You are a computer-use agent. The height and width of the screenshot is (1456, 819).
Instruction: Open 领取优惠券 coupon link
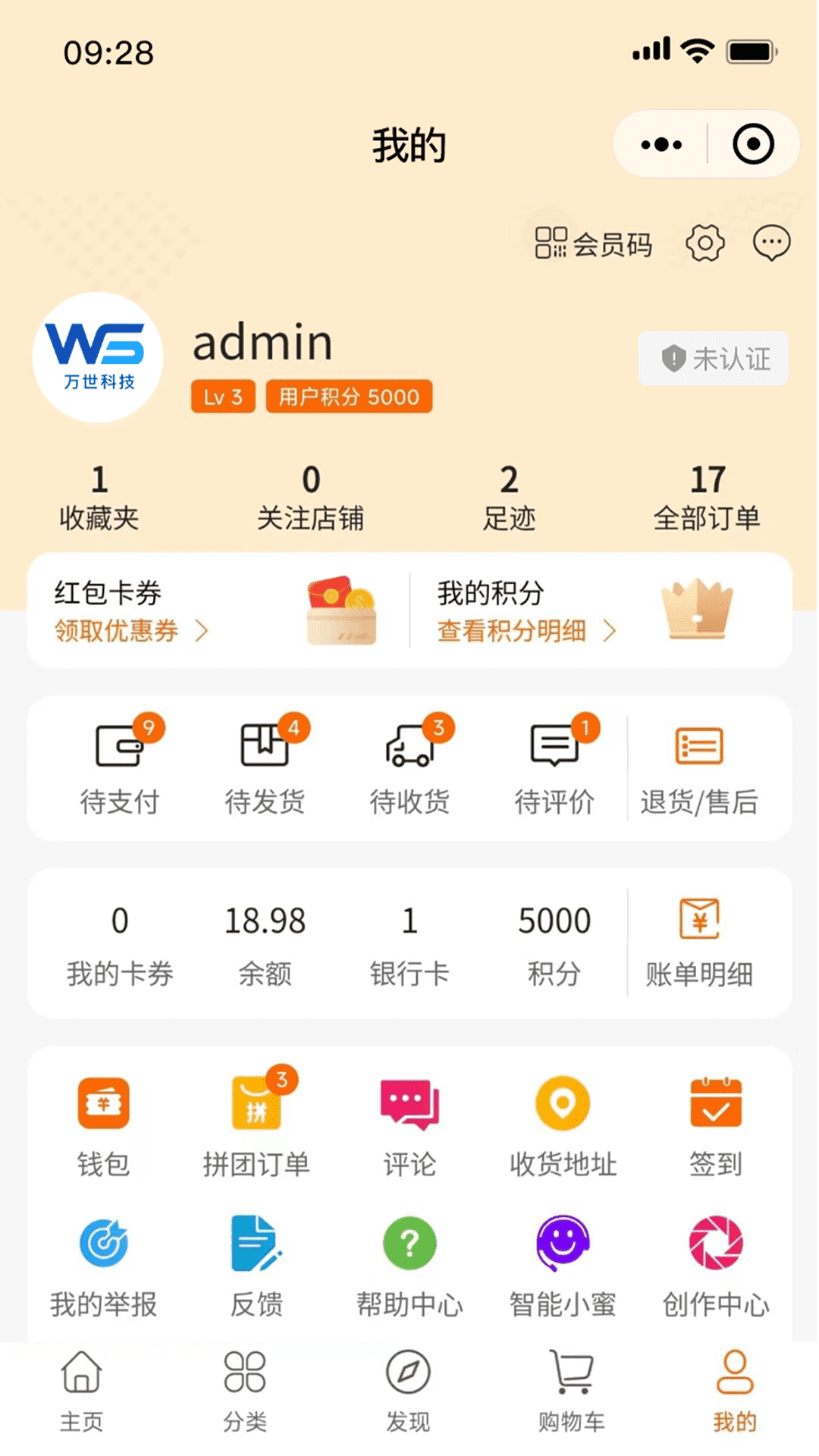[130, 630]
